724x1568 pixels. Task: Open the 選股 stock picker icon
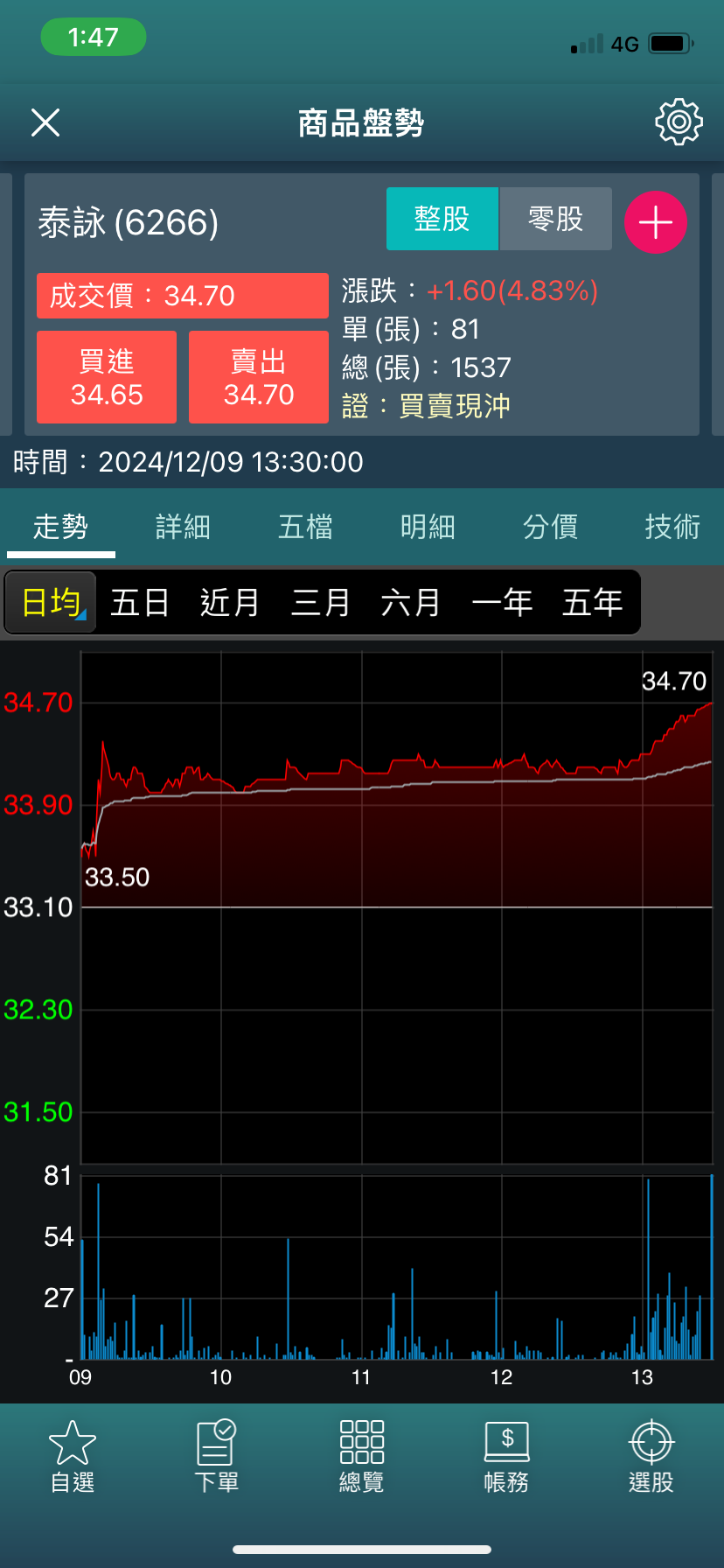(651, 1452)
